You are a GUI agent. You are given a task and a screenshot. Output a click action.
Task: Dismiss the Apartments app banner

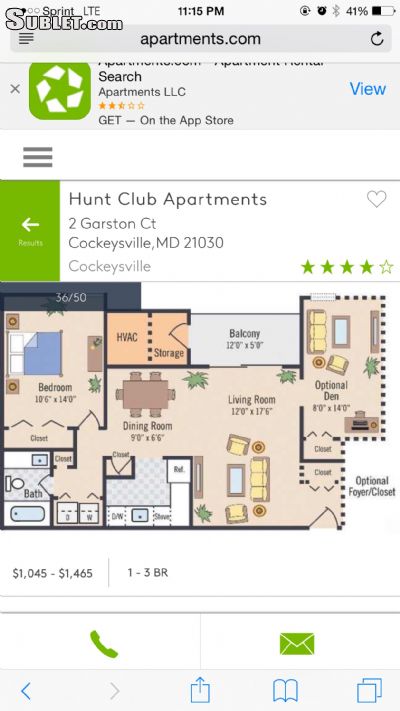[x=15, y=89]
